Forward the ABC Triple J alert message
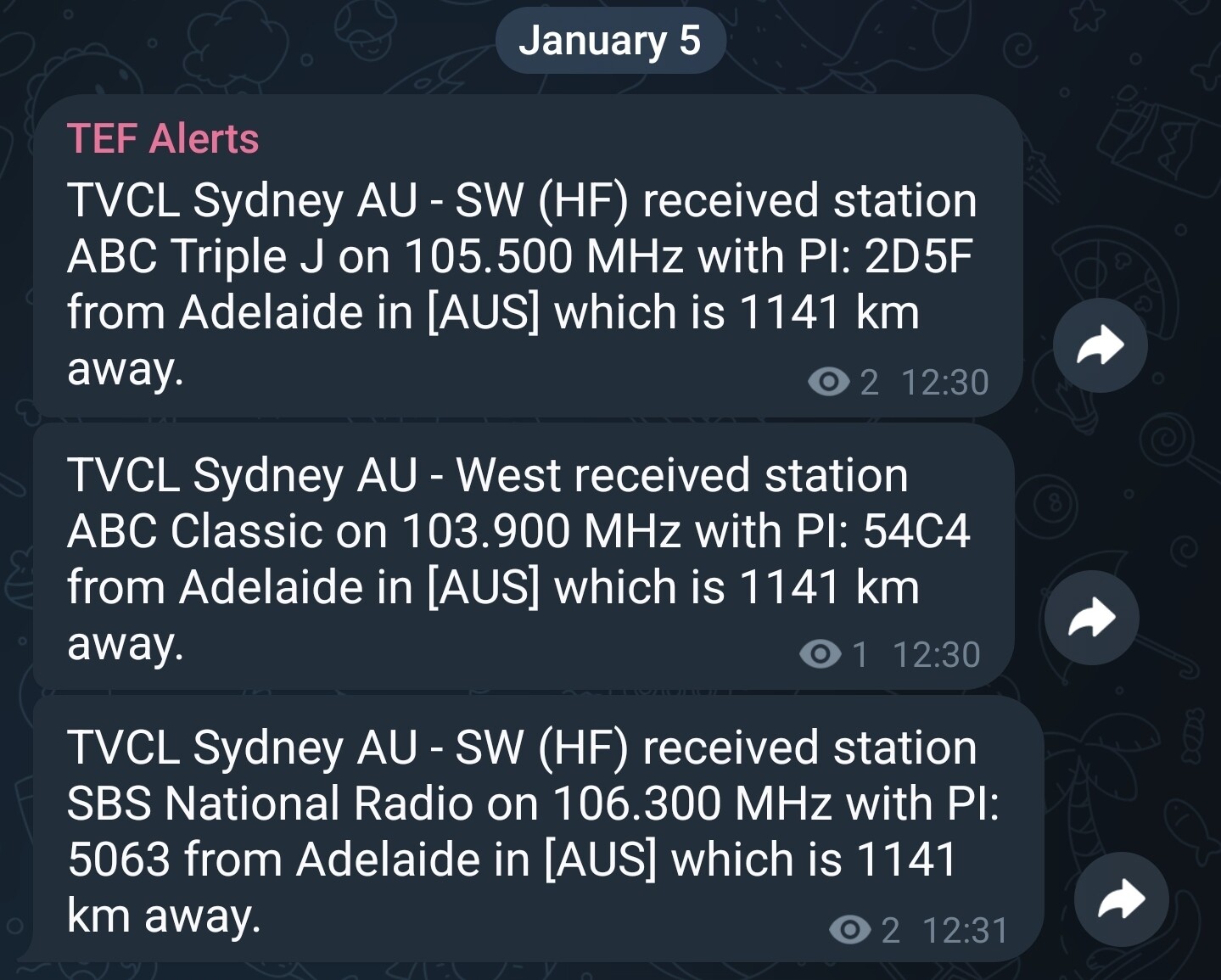The width and height of the screenshot is (1221, 980). point(1100,345)
